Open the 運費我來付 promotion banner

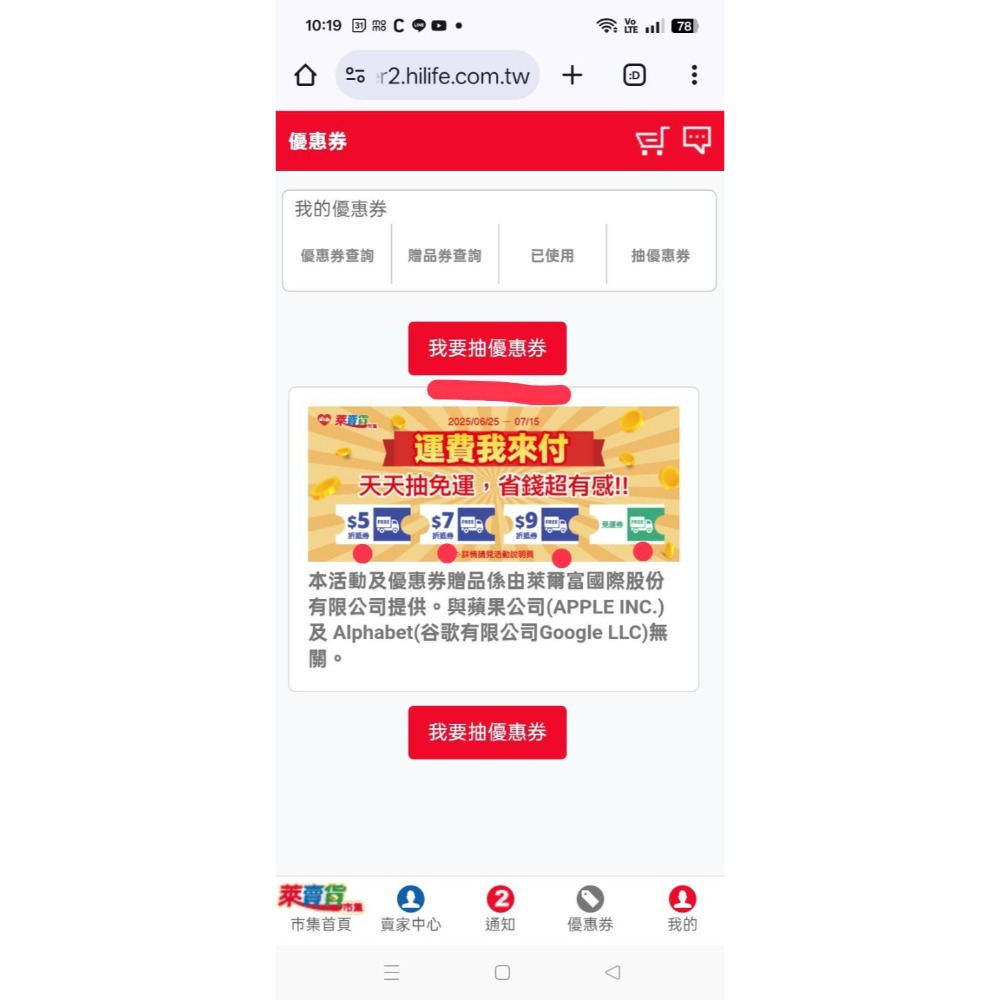click(x=494, y=483)
